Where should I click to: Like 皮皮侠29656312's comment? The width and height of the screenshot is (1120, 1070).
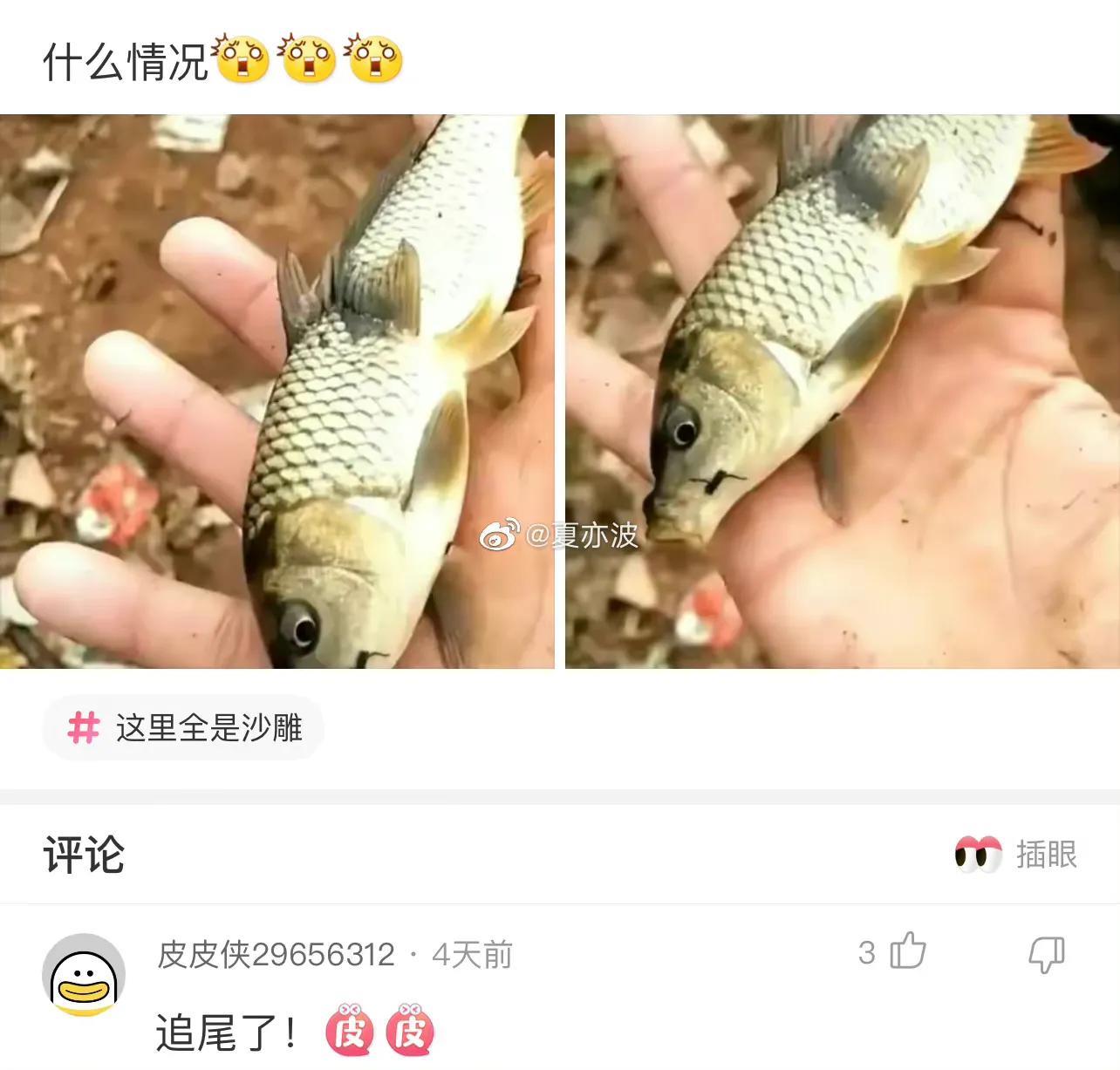pyautogui.click(x=907, y=951)
